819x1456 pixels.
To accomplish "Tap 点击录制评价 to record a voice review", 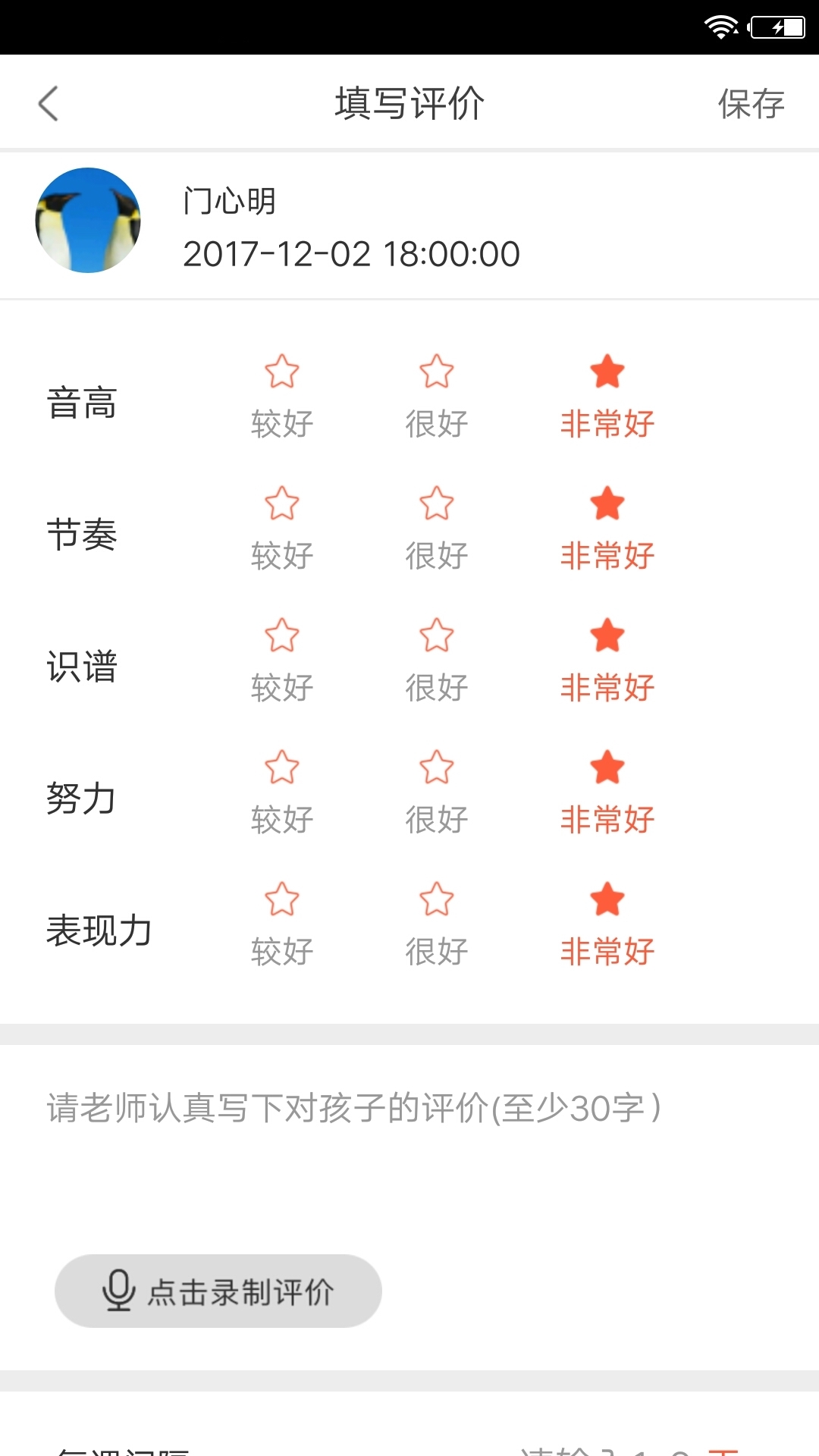I will pyautogui.click(x=218, y=1291).
